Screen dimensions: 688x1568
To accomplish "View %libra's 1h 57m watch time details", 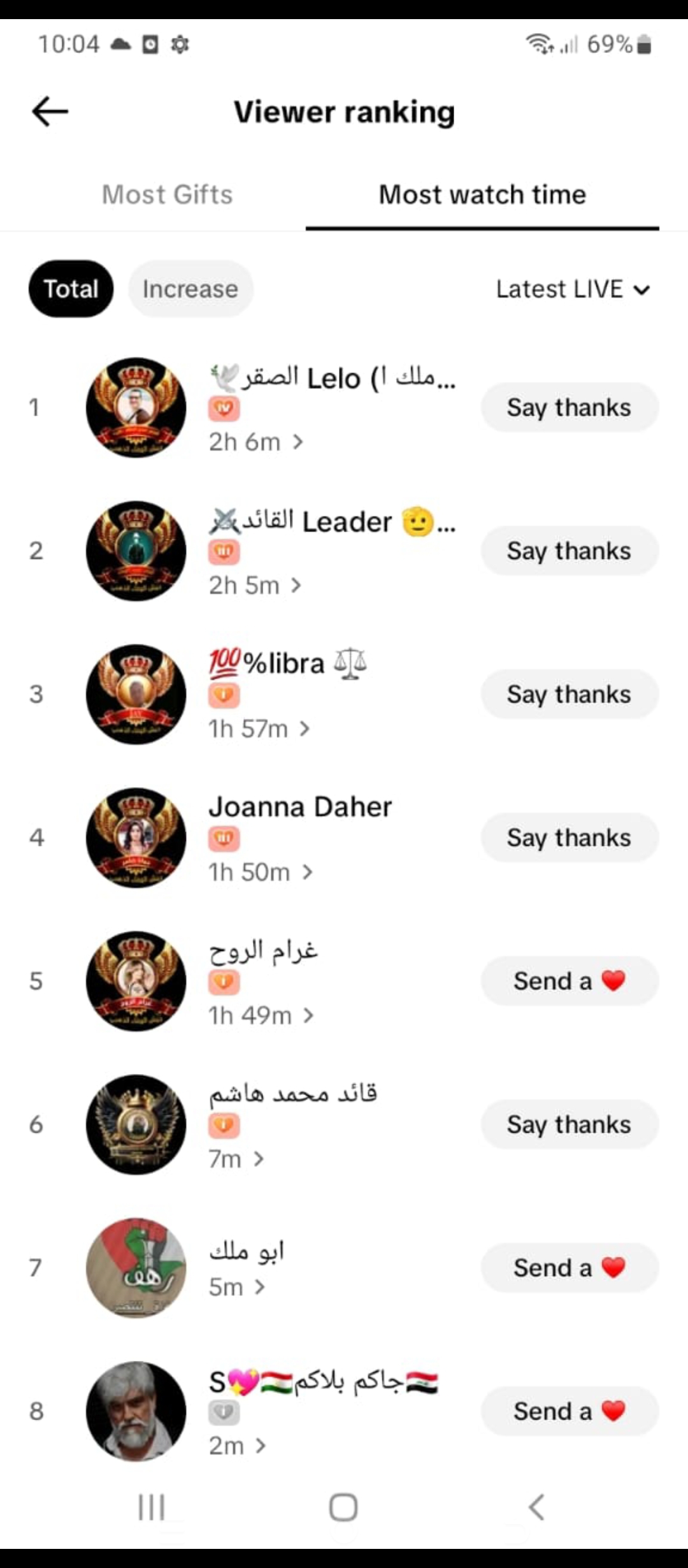I will pyautogui.click(x=259, y=729).
